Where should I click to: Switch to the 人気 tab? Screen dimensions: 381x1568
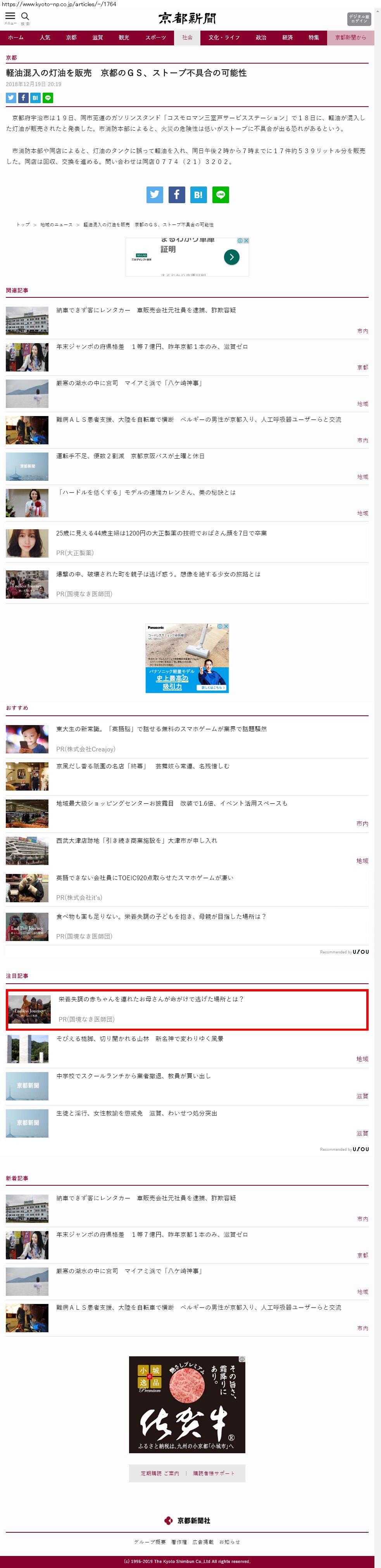click(45, 38)
